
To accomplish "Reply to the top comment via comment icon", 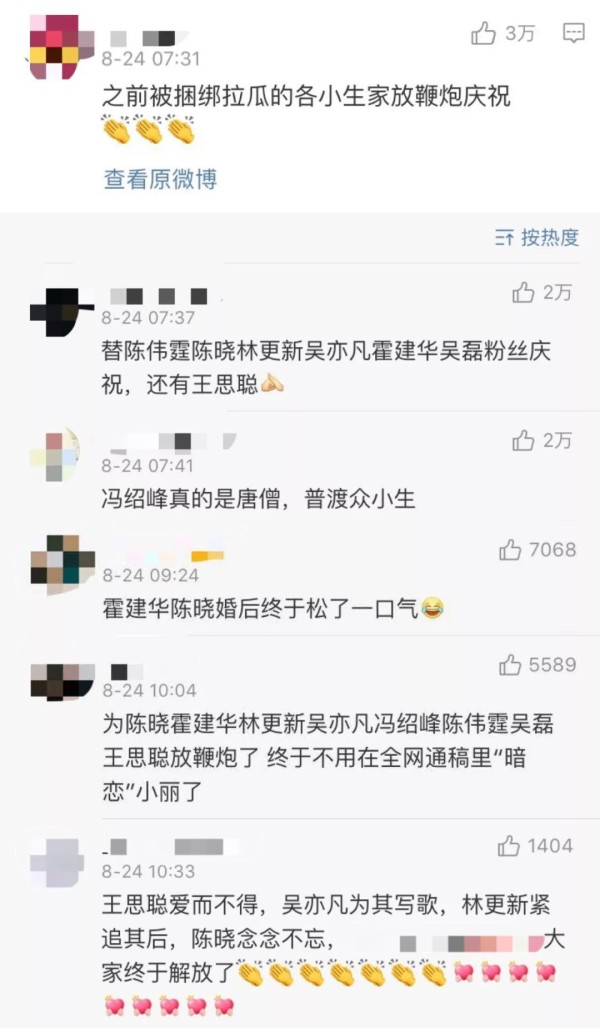I will click(x=573, y=34).
